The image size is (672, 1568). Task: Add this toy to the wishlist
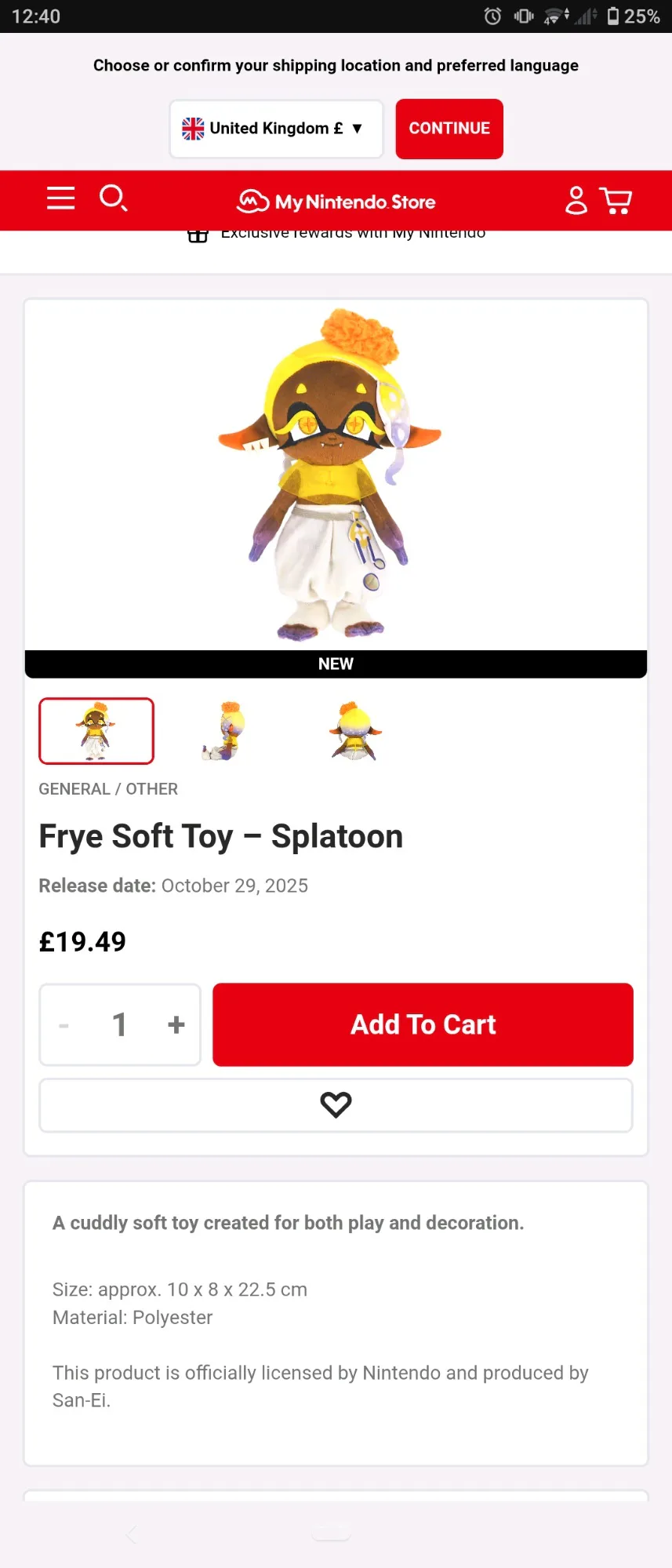336,1105
